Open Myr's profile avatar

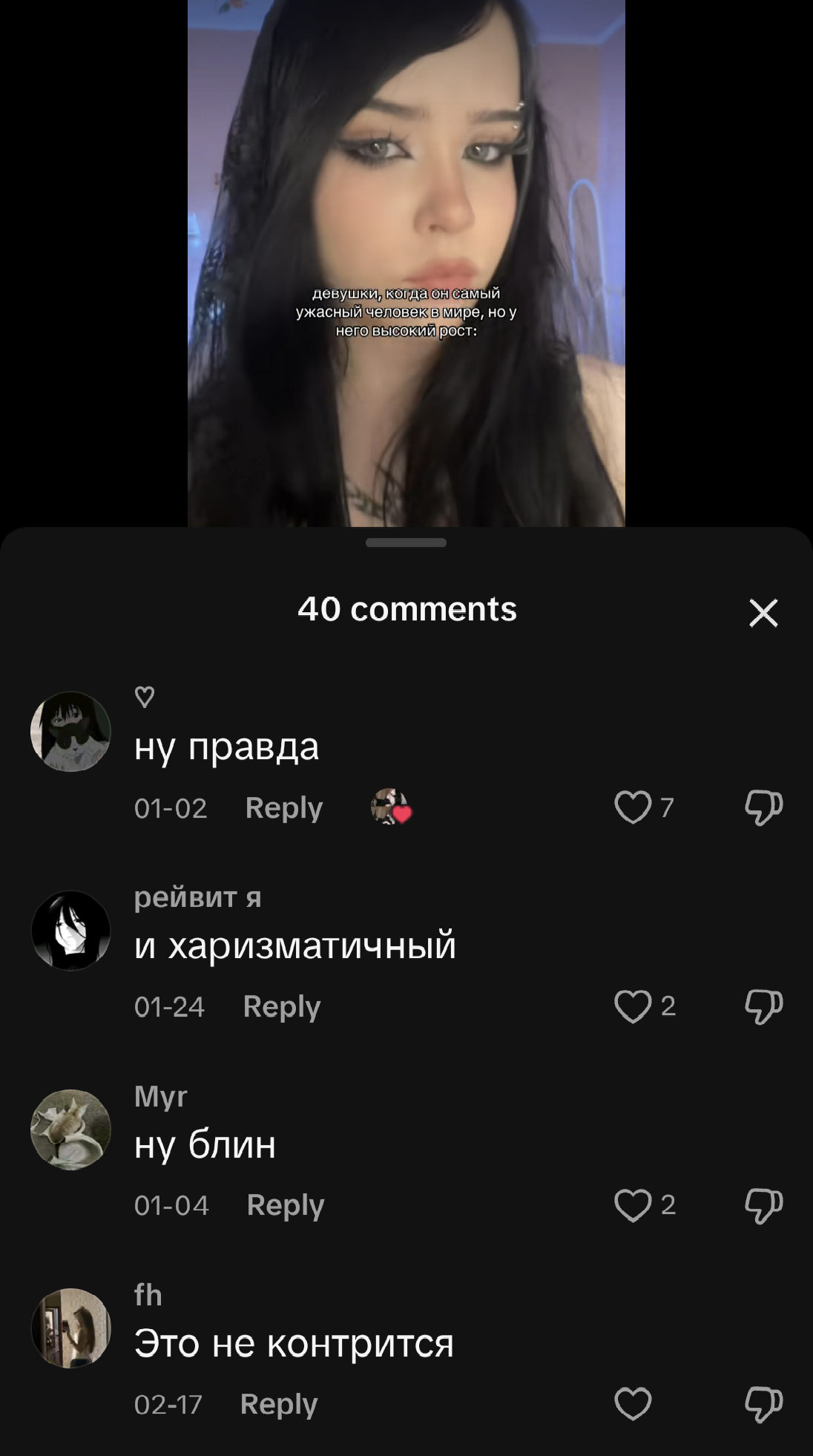pyautogui.click(x=70, y=1129)
